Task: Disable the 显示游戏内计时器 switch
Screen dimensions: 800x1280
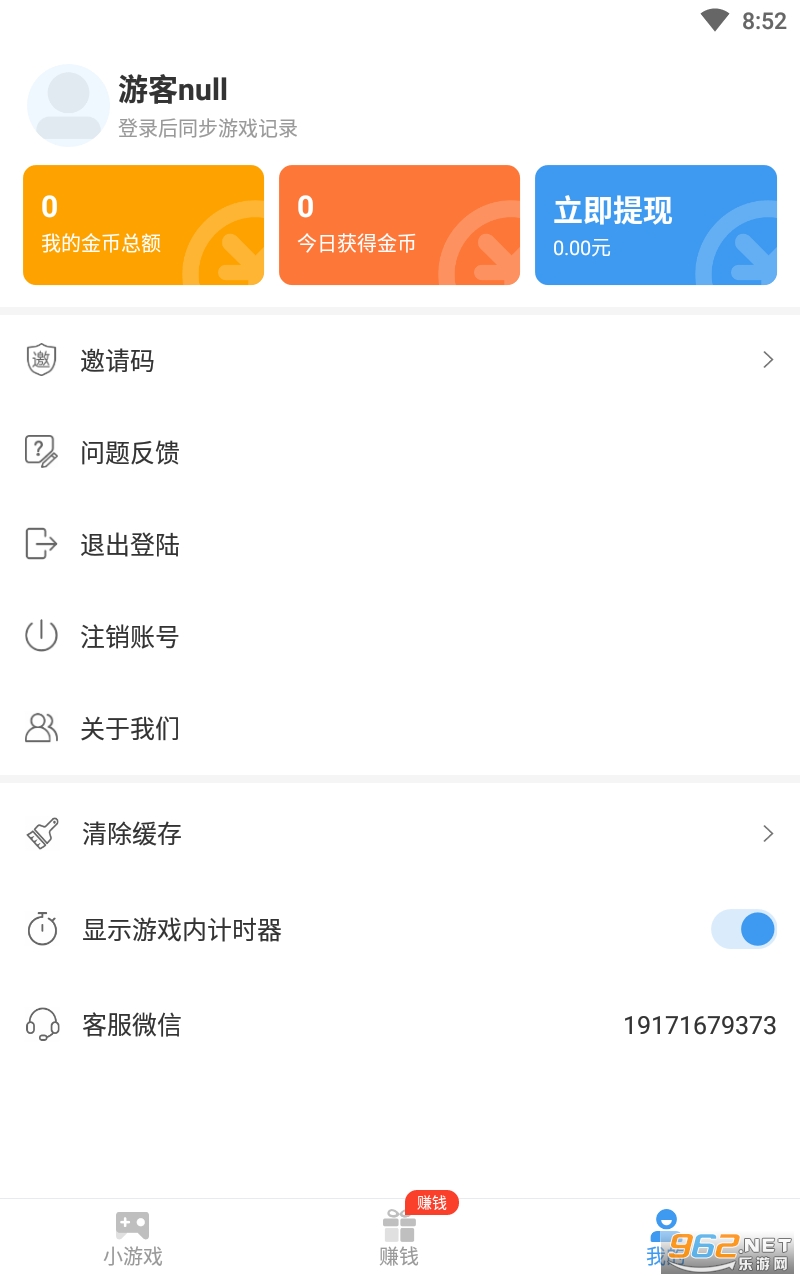Action: [x=744, y=930]
